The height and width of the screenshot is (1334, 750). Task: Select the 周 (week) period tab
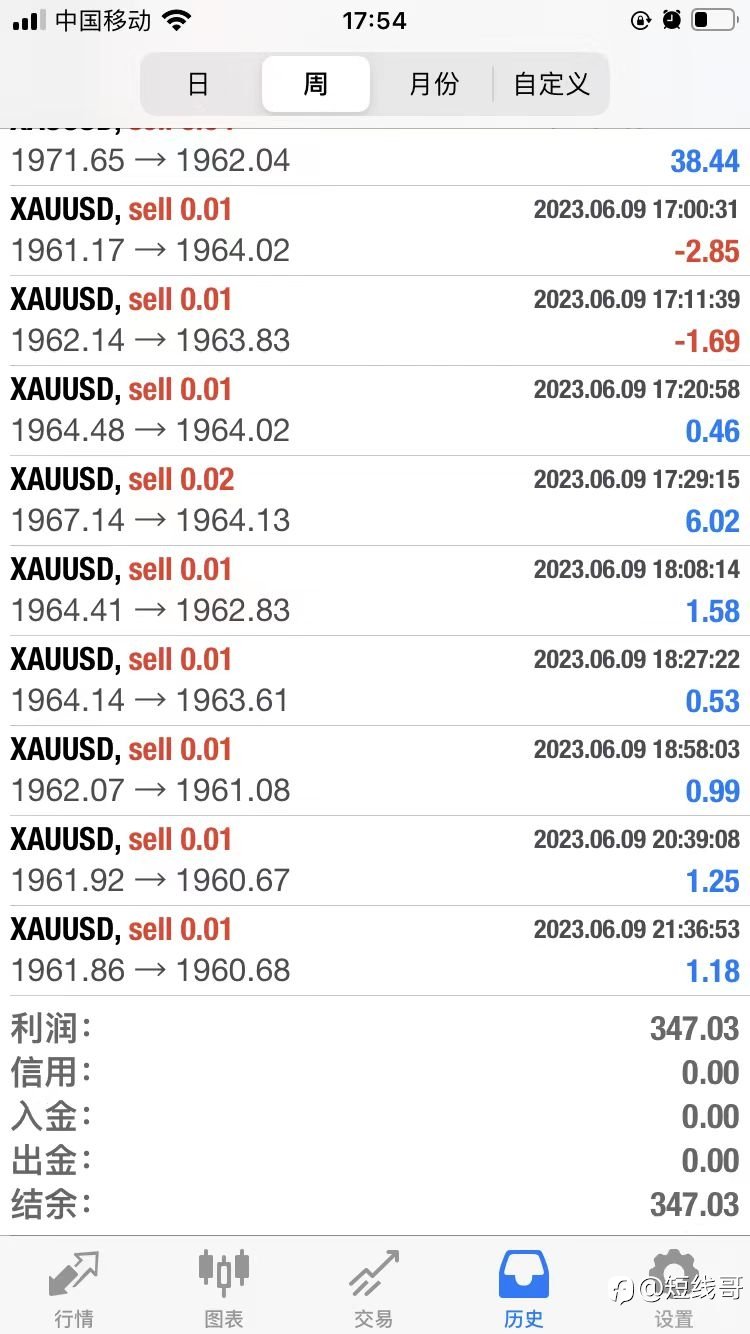click(316, 84)
